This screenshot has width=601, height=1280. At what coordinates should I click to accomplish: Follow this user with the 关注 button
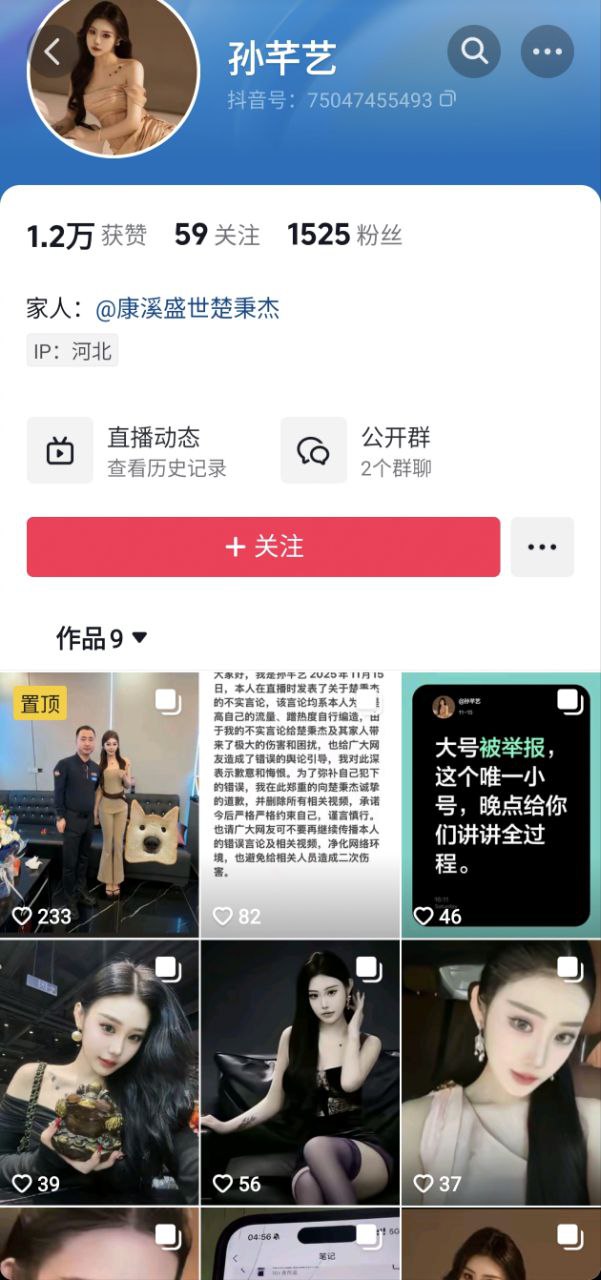pos(263,547)
